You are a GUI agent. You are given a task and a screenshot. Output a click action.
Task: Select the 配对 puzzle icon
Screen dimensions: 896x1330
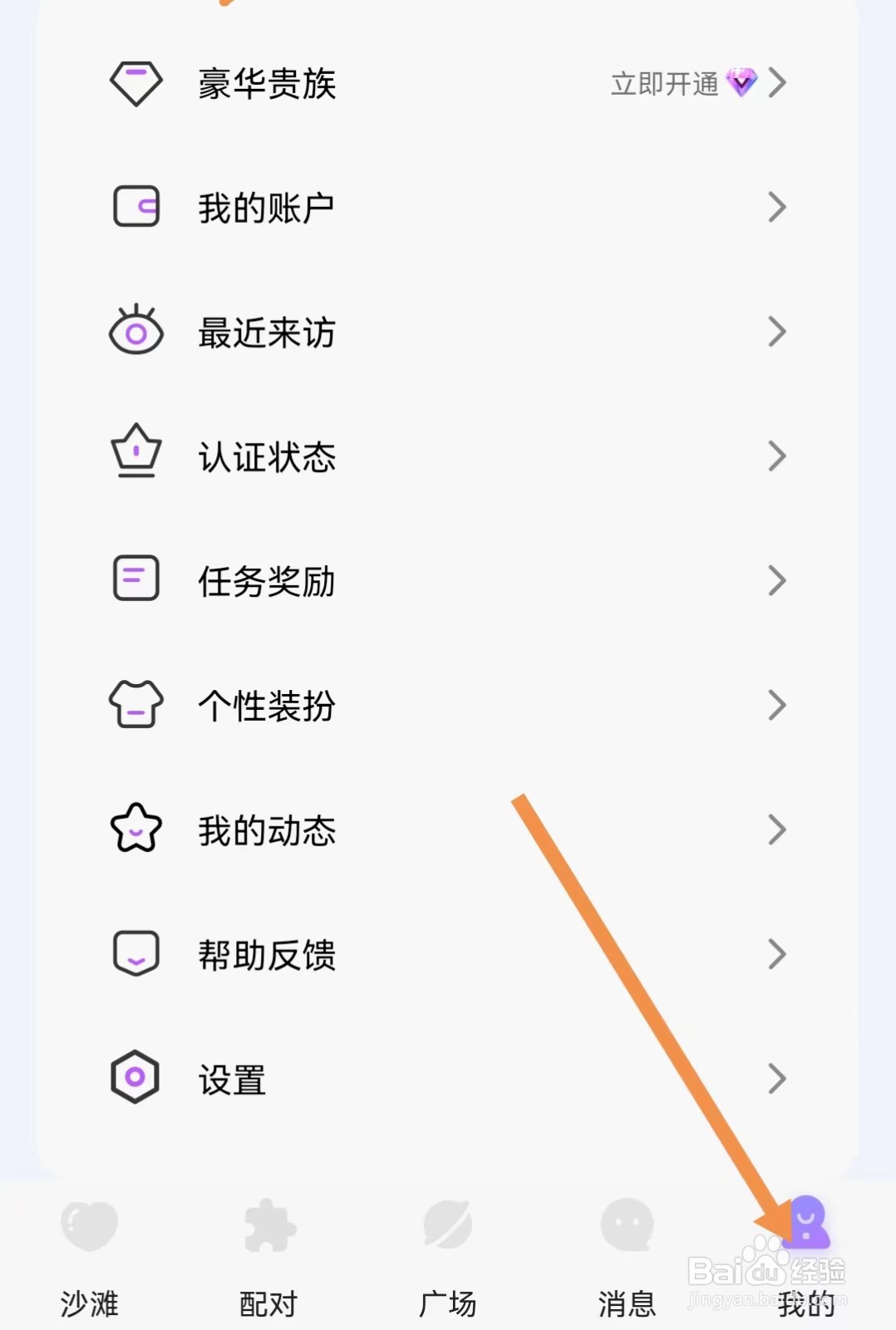(x=268, y=1223)
